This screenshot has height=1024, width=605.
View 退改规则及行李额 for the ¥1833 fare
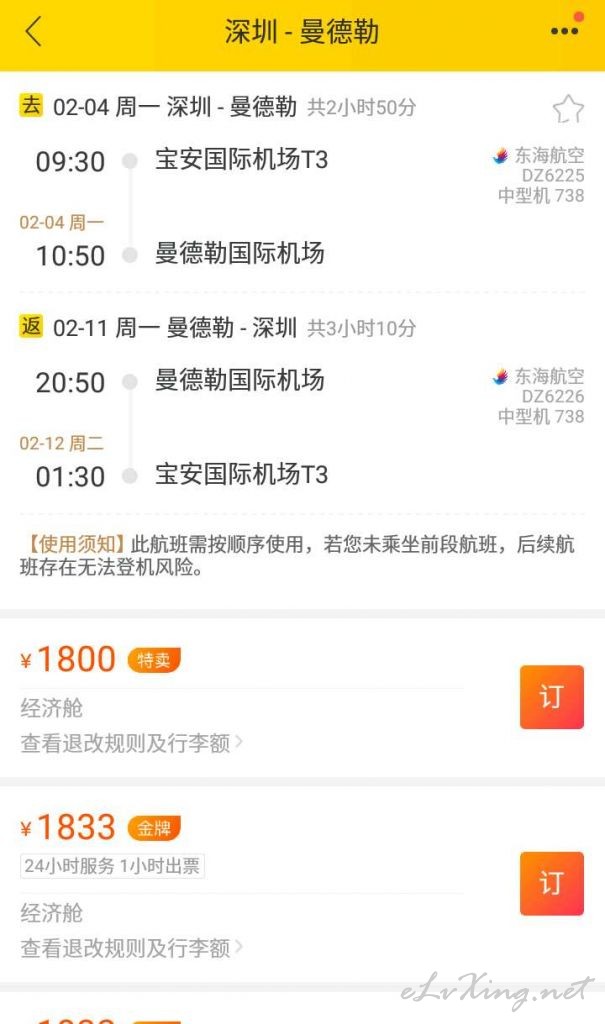[x=131, y=948]
